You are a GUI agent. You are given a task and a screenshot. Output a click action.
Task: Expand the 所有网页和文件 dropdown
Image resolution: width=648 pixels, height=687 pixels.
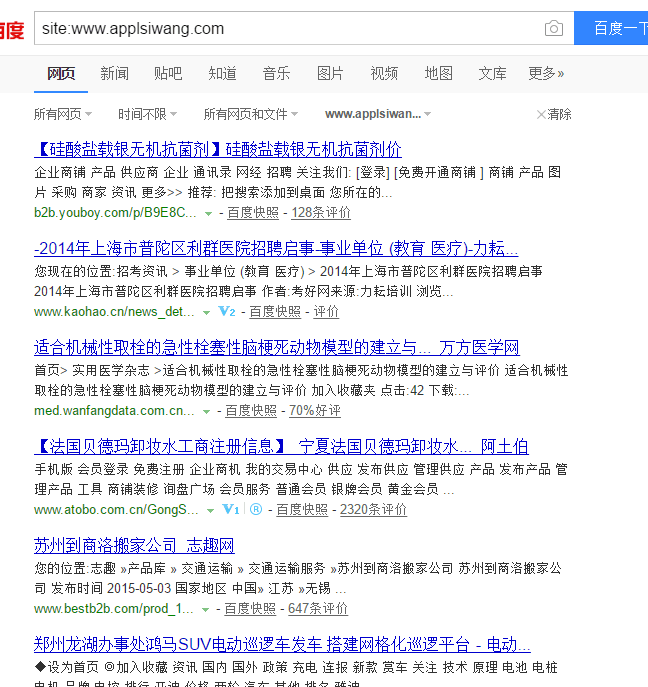[x=251, y=114]
